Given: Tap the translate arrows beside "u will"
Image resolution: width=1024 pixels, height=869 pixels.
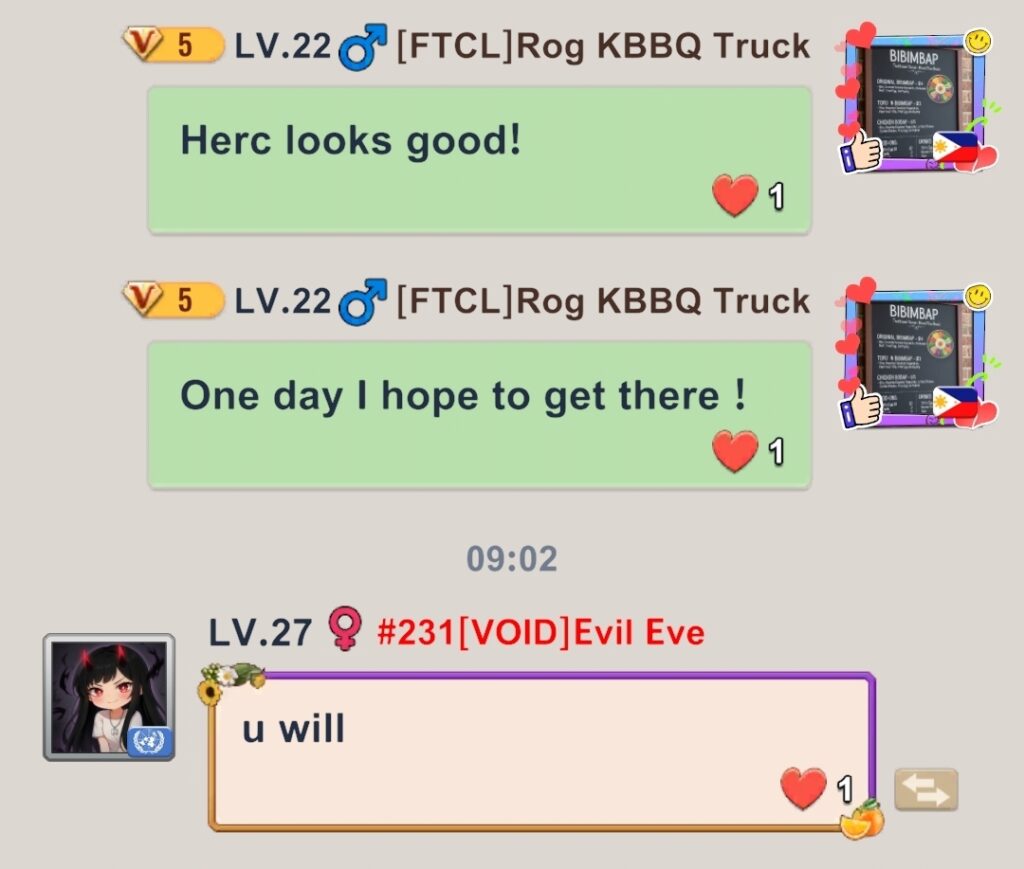Looking at the screenshot, I should (925, 790).
